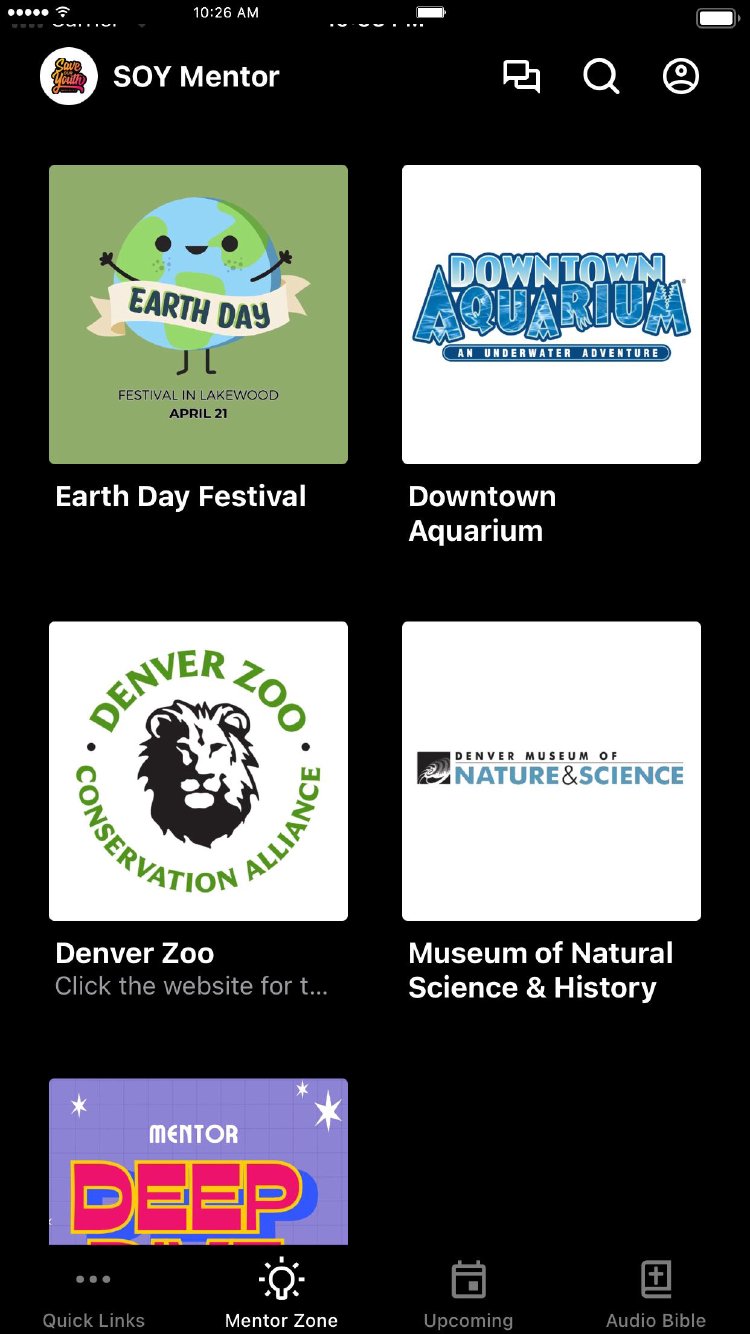Switch to the Audio Bible tab
Viewport: 750px width, 1334px height.
(656, 1295)
